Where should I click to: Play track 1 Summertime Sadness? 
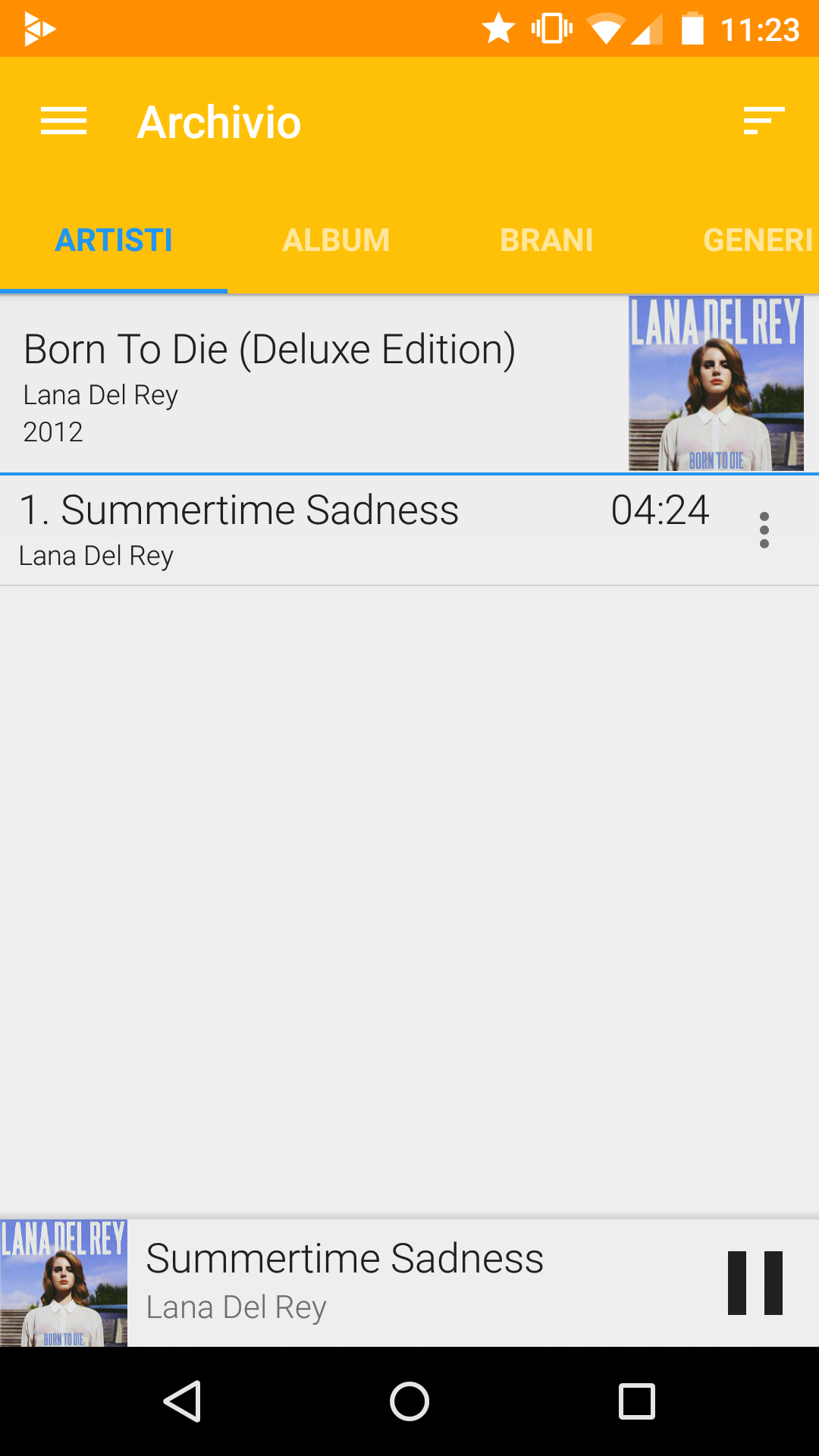(x=303, y=529)
